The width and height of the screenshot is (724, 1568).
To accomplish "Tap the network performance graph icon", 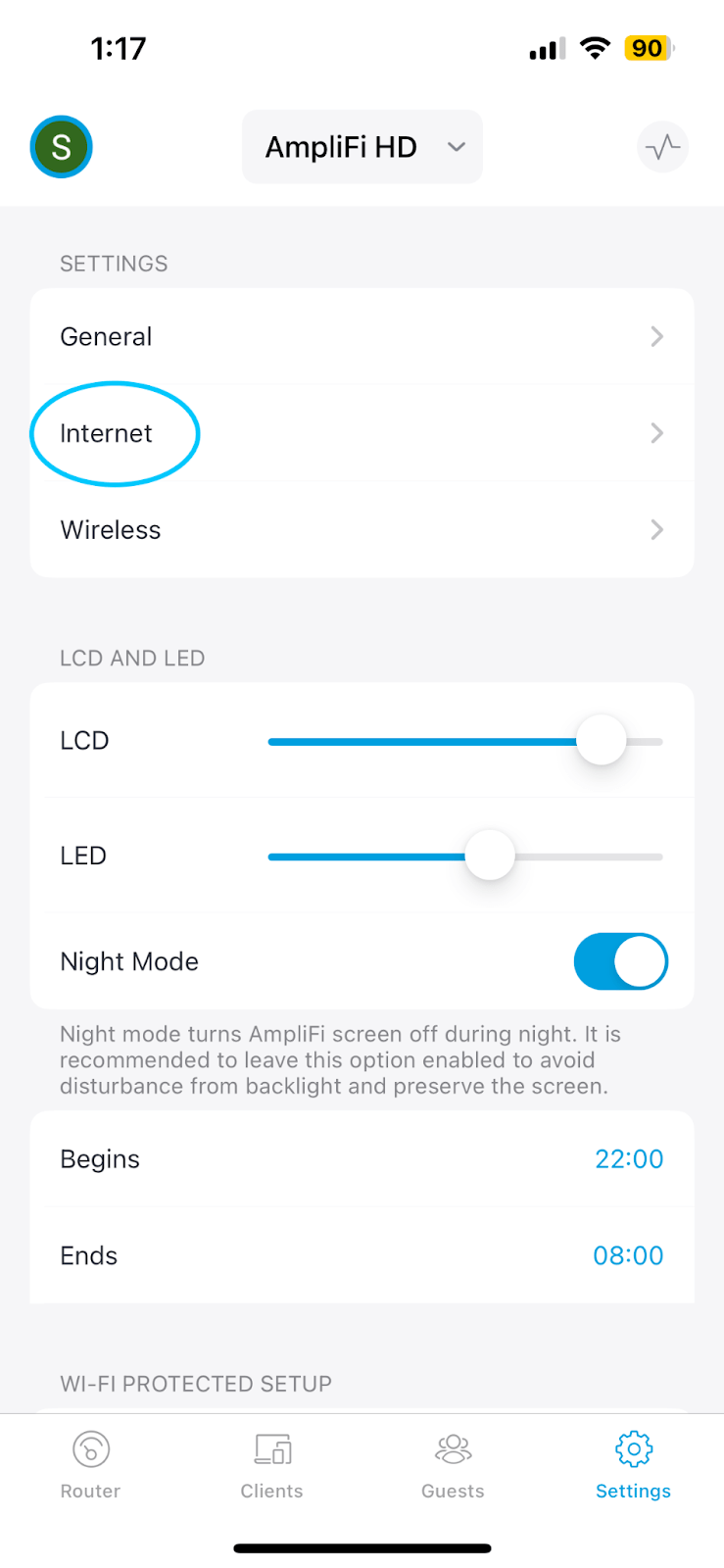I will (662, 146).
